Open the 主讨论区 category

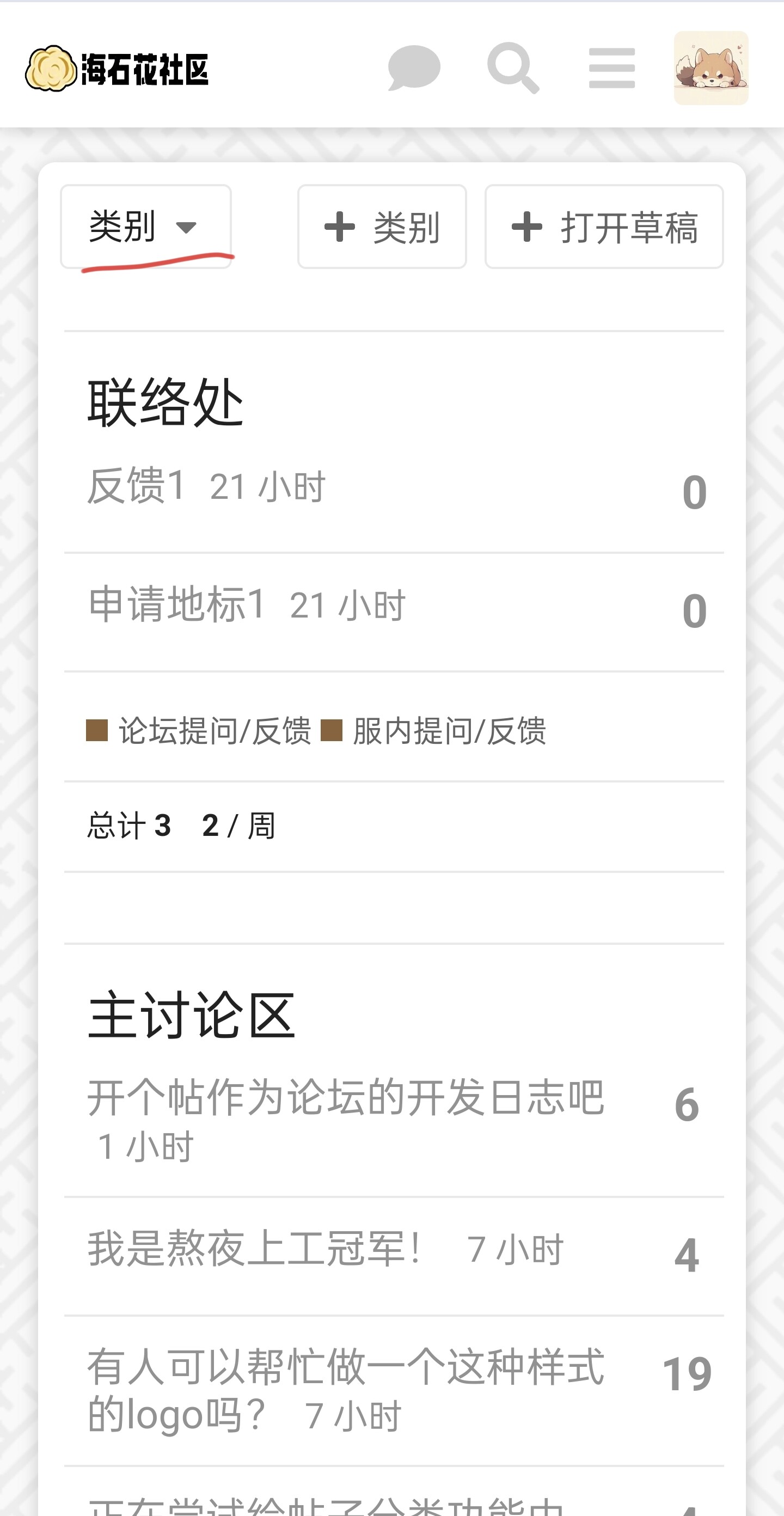[x=191, y=1015]
